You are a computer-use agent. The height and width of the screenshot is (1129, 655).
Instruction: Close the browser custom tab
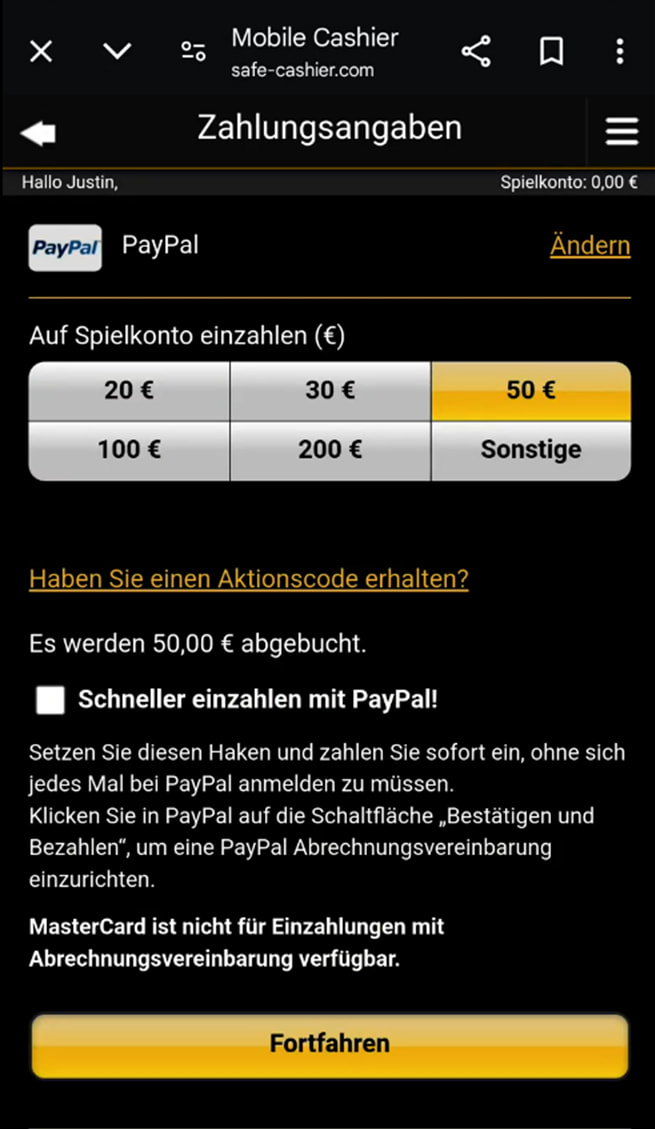point(41,51)
